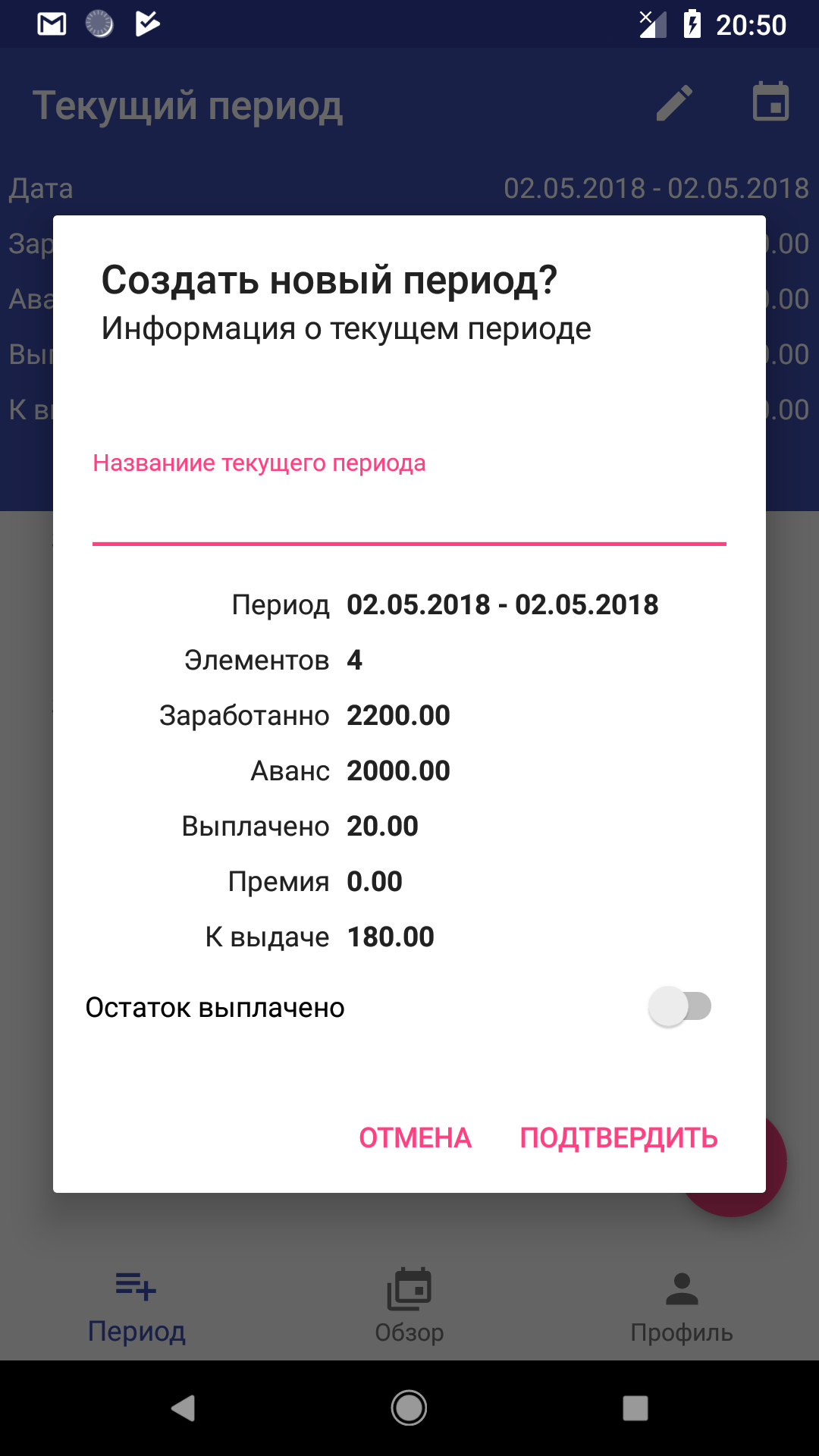The width and height of the screenshot is (819, 1456).
Task: Tap the system back button
Action: 183,1408
